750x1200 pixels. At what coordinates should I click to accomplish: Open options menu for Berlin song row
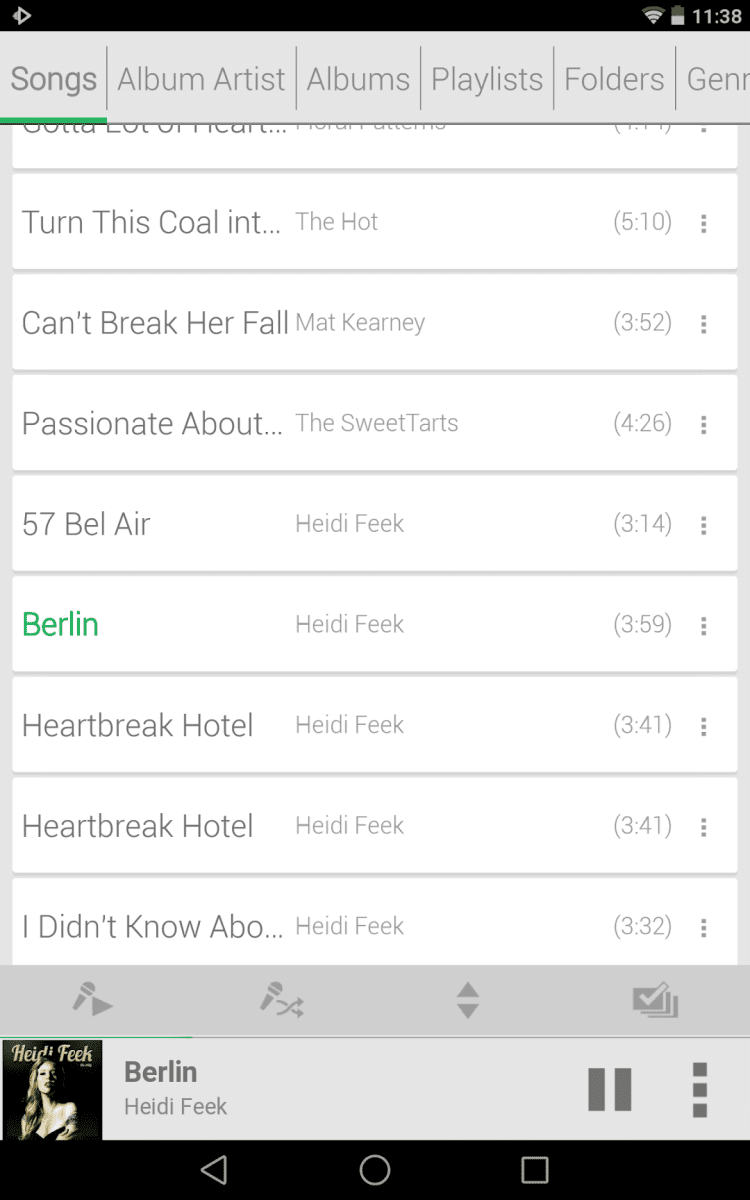(x=704, y=626)
